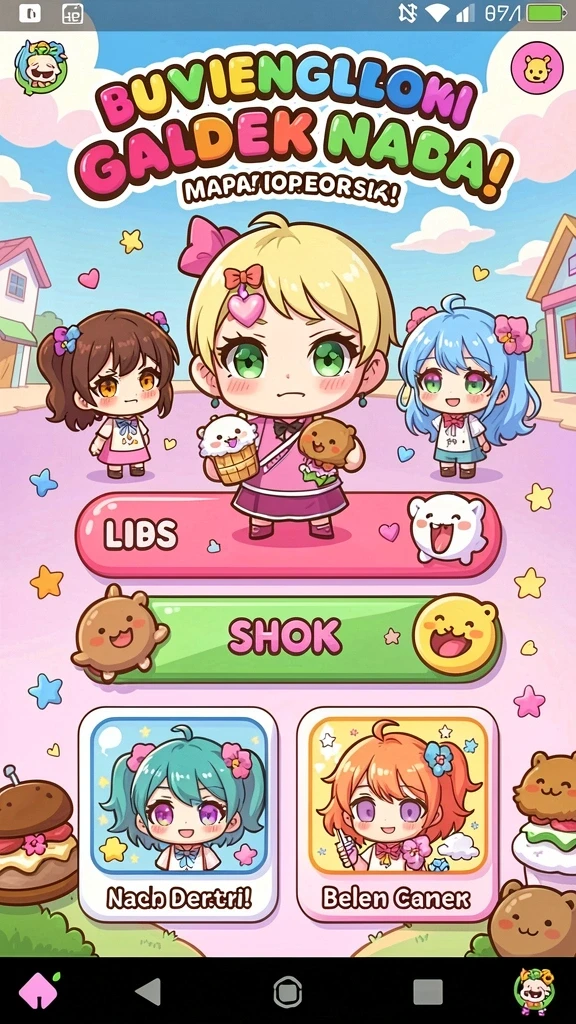
Task: Choose the Belen Canek character card
Action: point(397,815)
